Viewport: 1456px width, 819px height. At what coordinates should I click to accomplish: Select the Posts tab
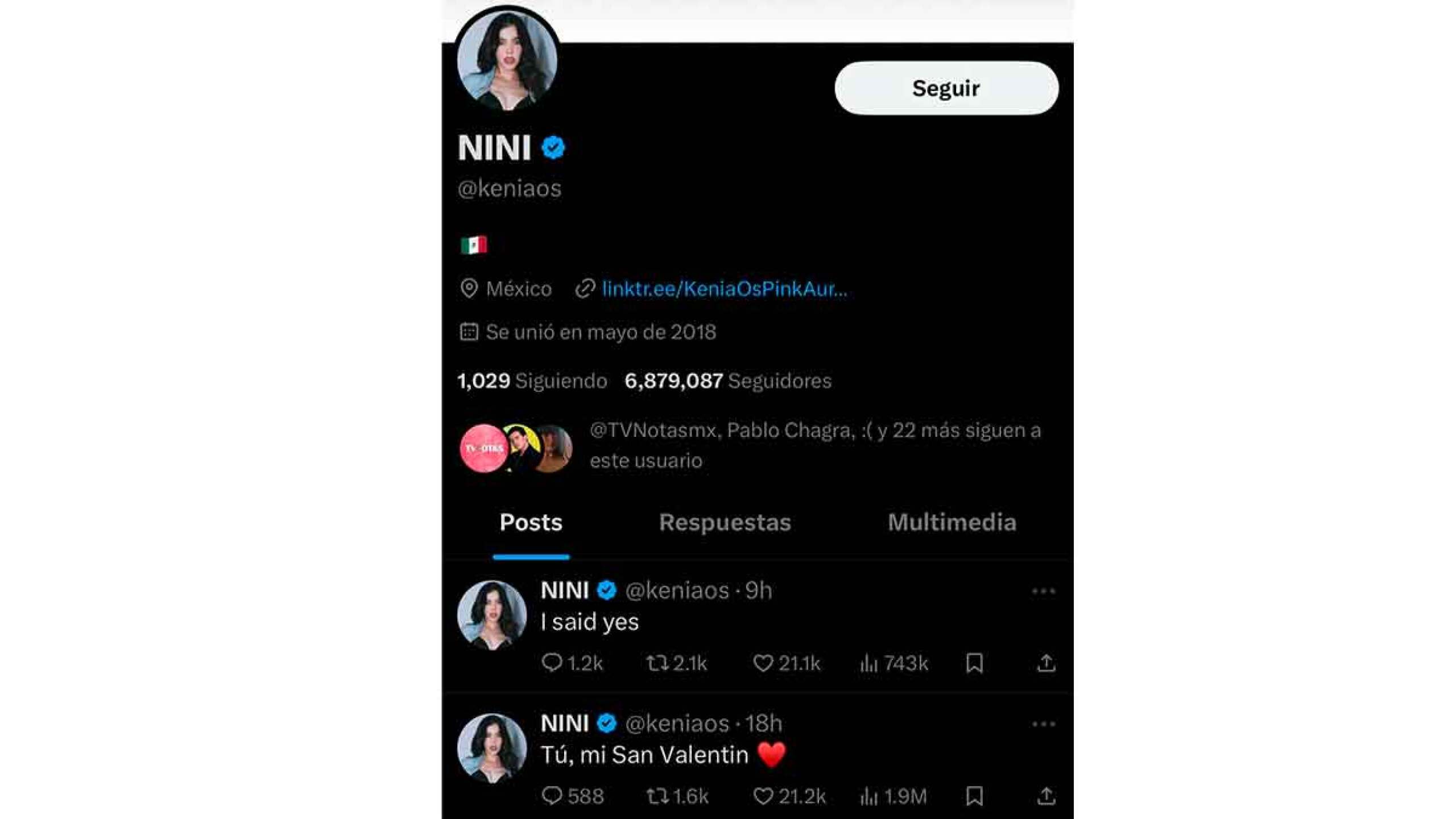click(531, 522)
